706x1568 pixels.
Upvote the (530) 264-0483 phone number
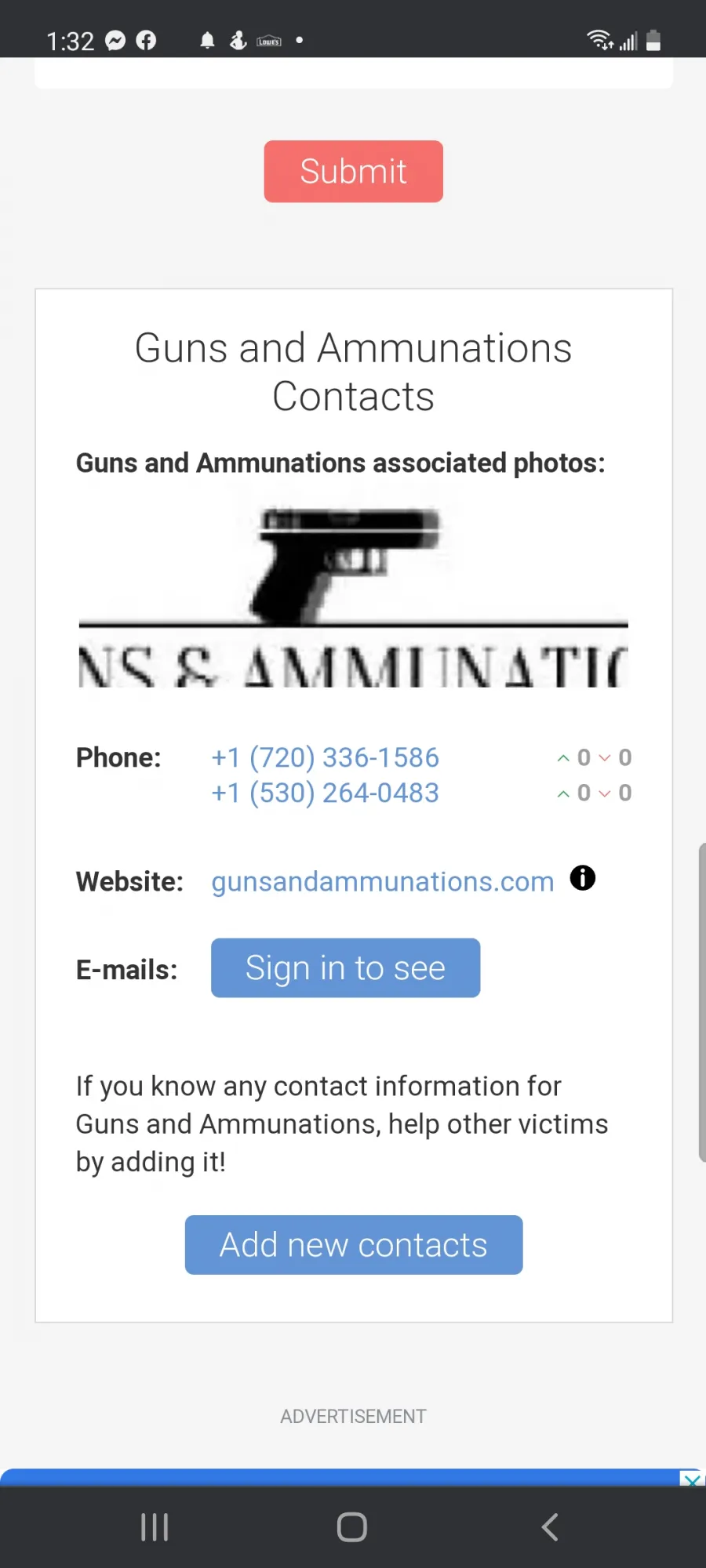click(x=563, y=793)
